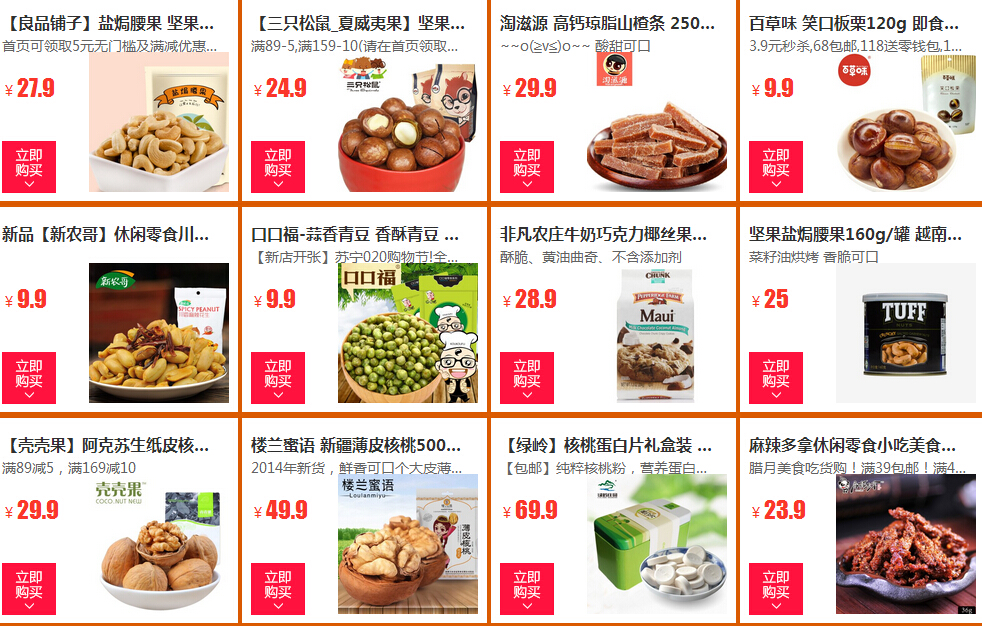Buy 三只松鼠 夏威夷果 now
982x626 pixels.
click(x=277, y=166)
